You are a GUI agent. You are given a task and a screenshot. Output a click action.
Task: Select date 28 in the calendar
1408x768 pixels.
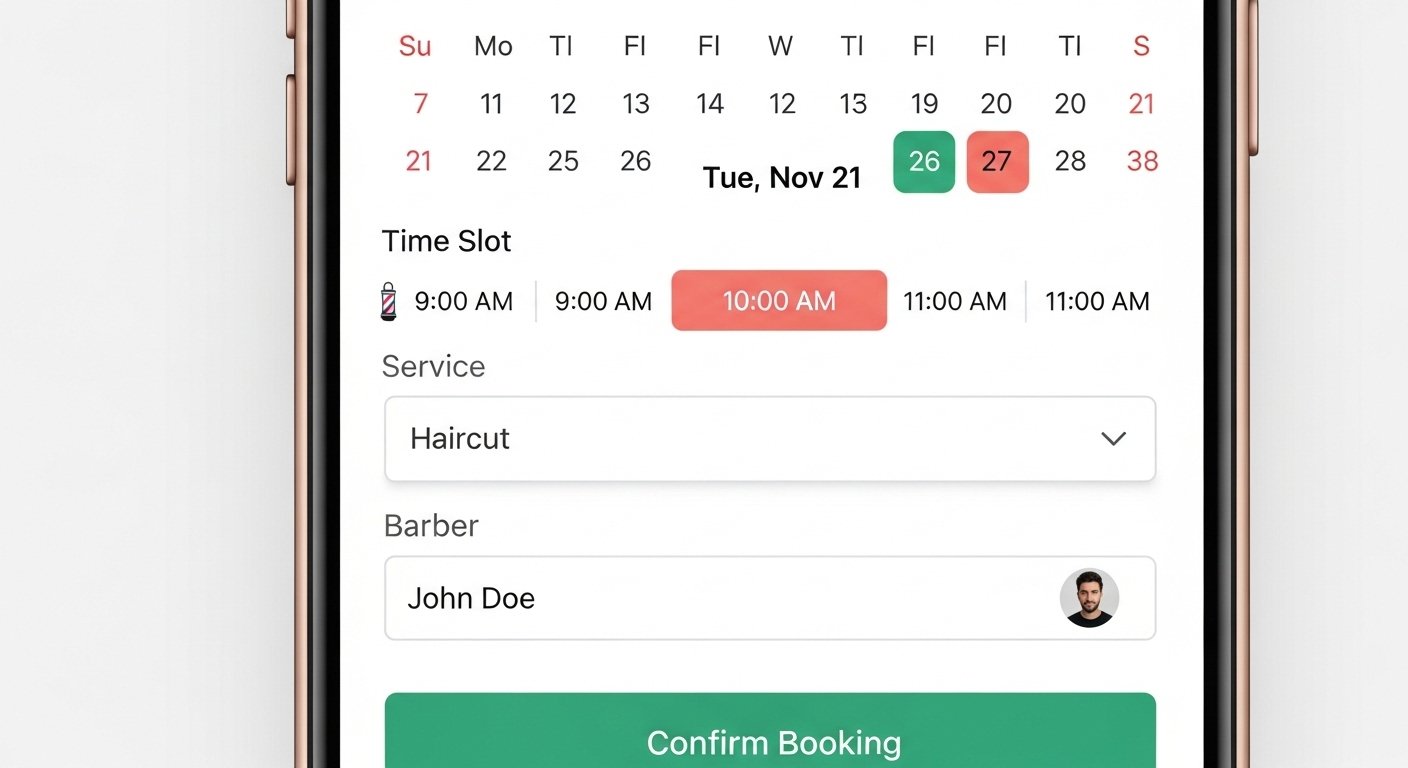coord(1070,161)
